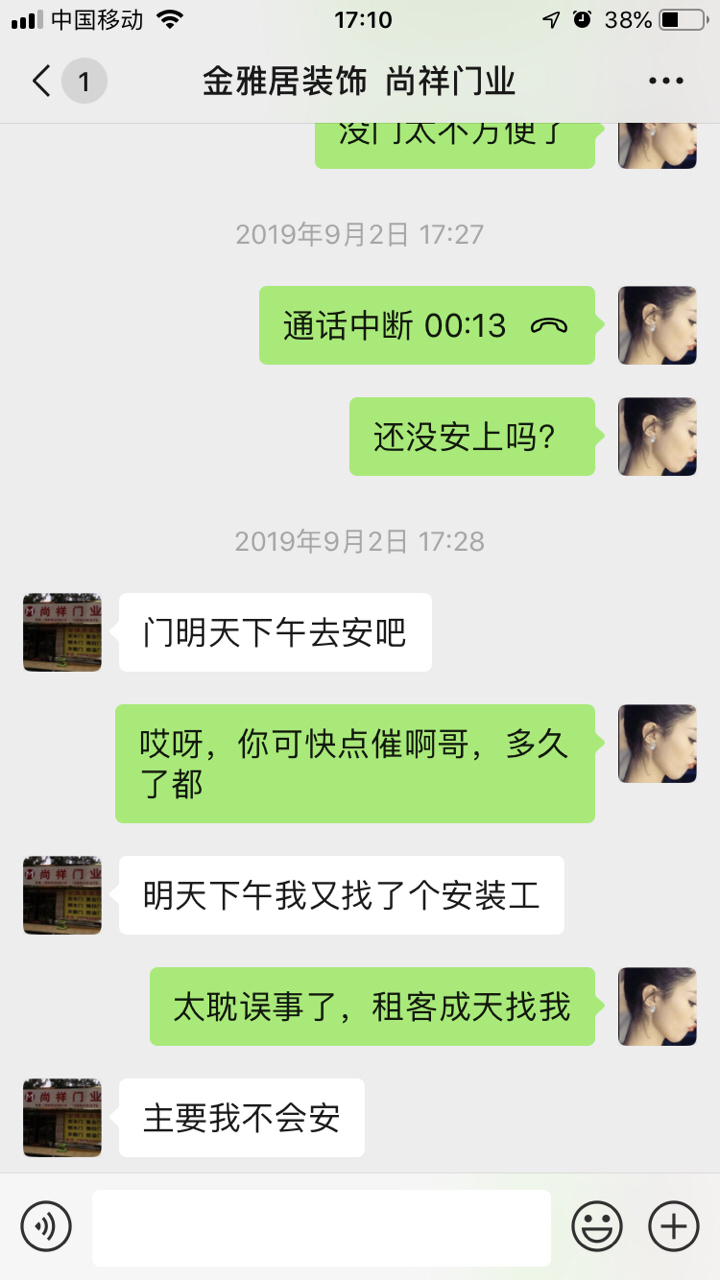Open own avatar beside 太耽误事了,租客成天找我
The image size is (720, 1280).
click(657, 1006)
